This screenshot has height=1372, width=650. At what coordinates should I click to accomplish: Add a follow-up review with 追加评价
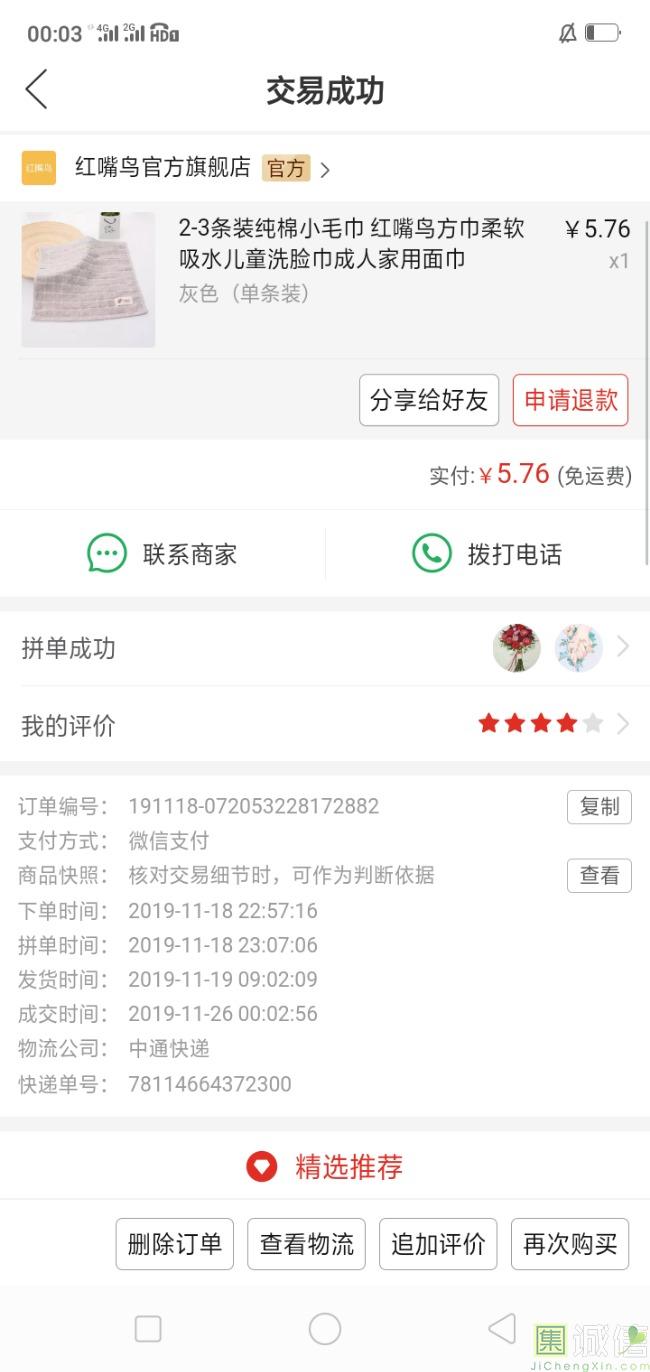pyautogui.click(x=438, y=1244)
